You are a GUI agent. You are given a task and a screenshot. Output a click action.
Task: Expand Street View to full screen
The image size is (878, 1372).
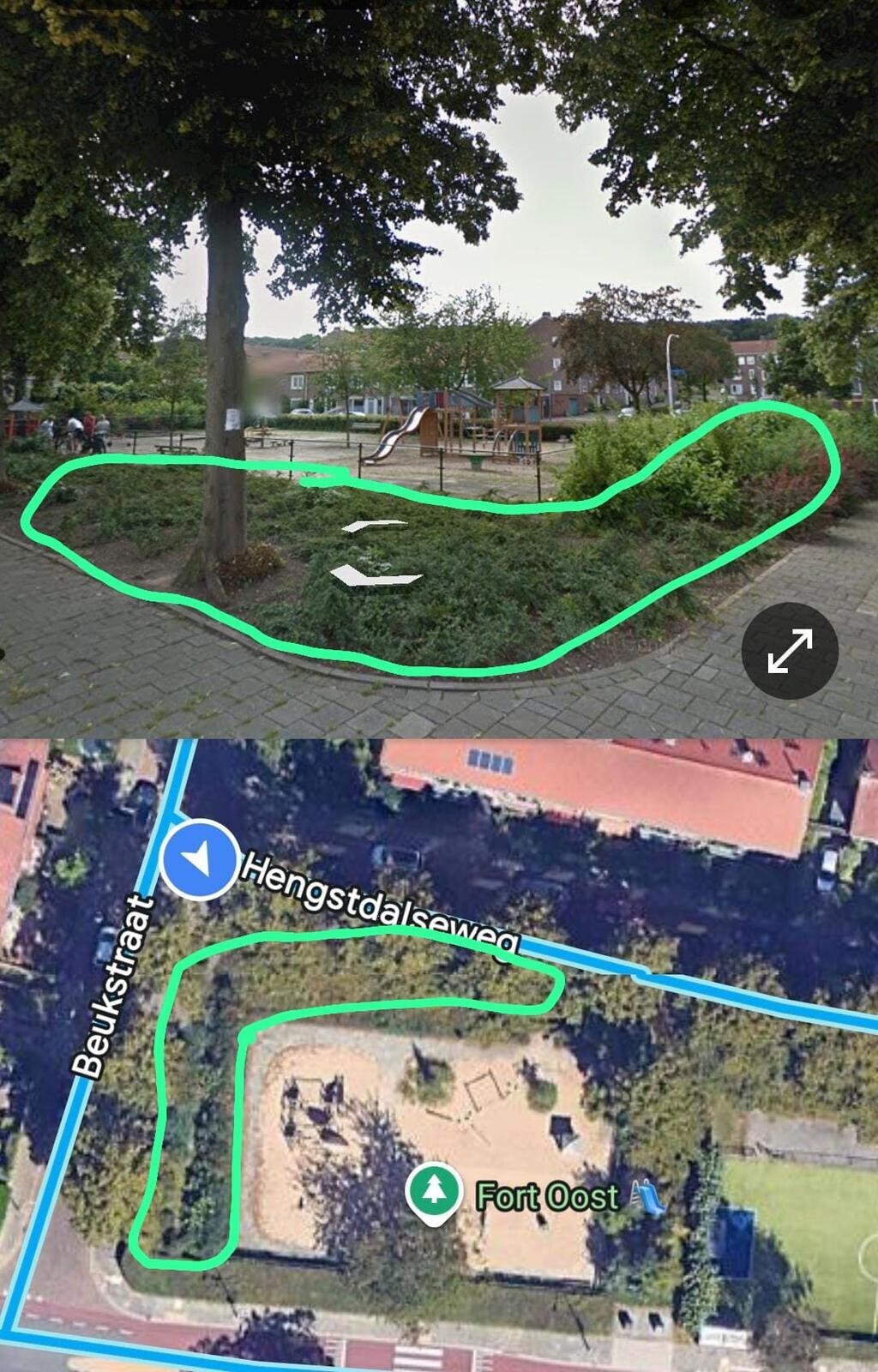pos(789,650)
